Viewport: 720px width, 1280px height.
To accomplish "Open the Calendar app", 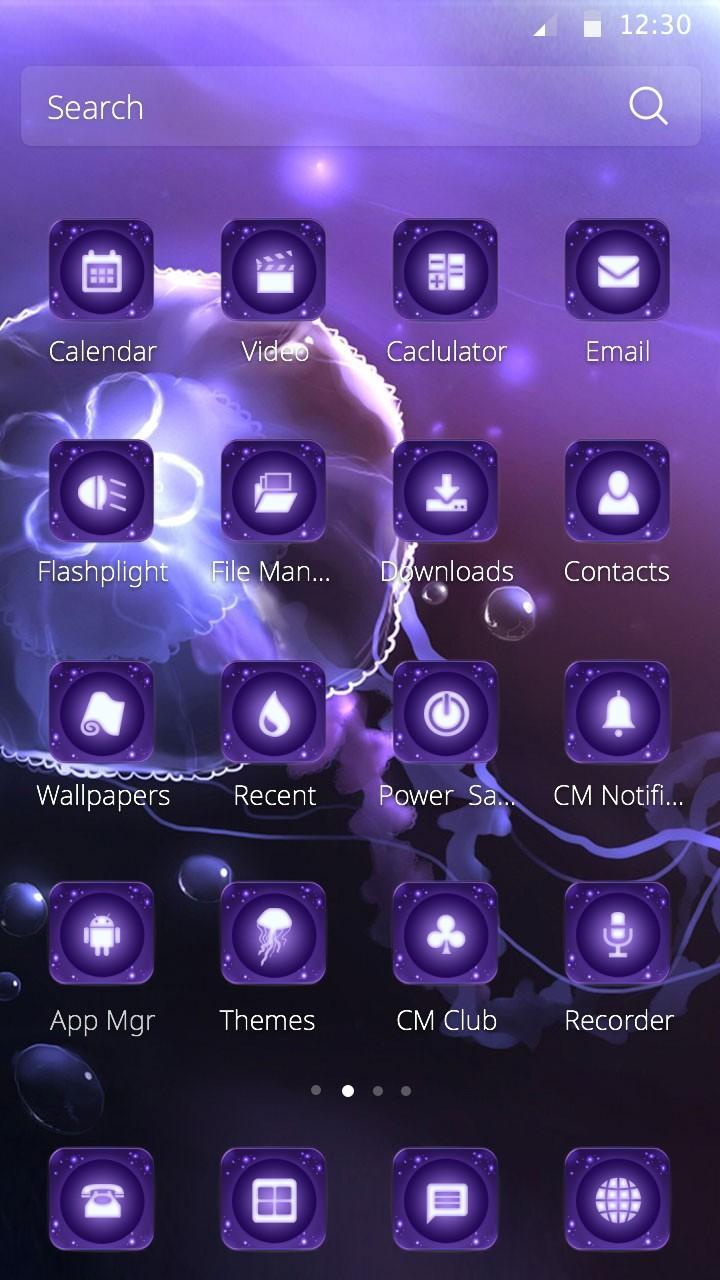I will click(101, 271).
